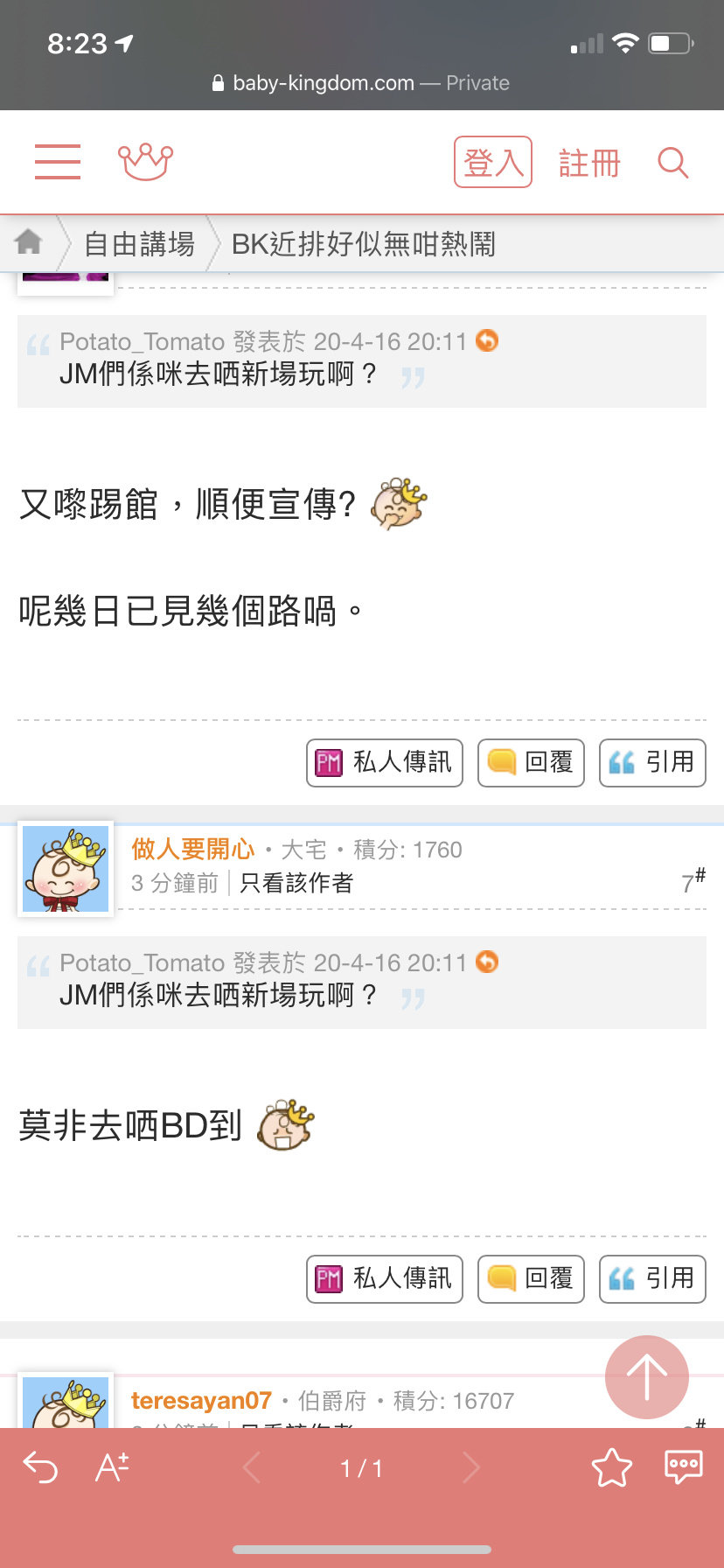Open the reply speech-bubble icon
724x1568 pixels.
[683, 1467]
